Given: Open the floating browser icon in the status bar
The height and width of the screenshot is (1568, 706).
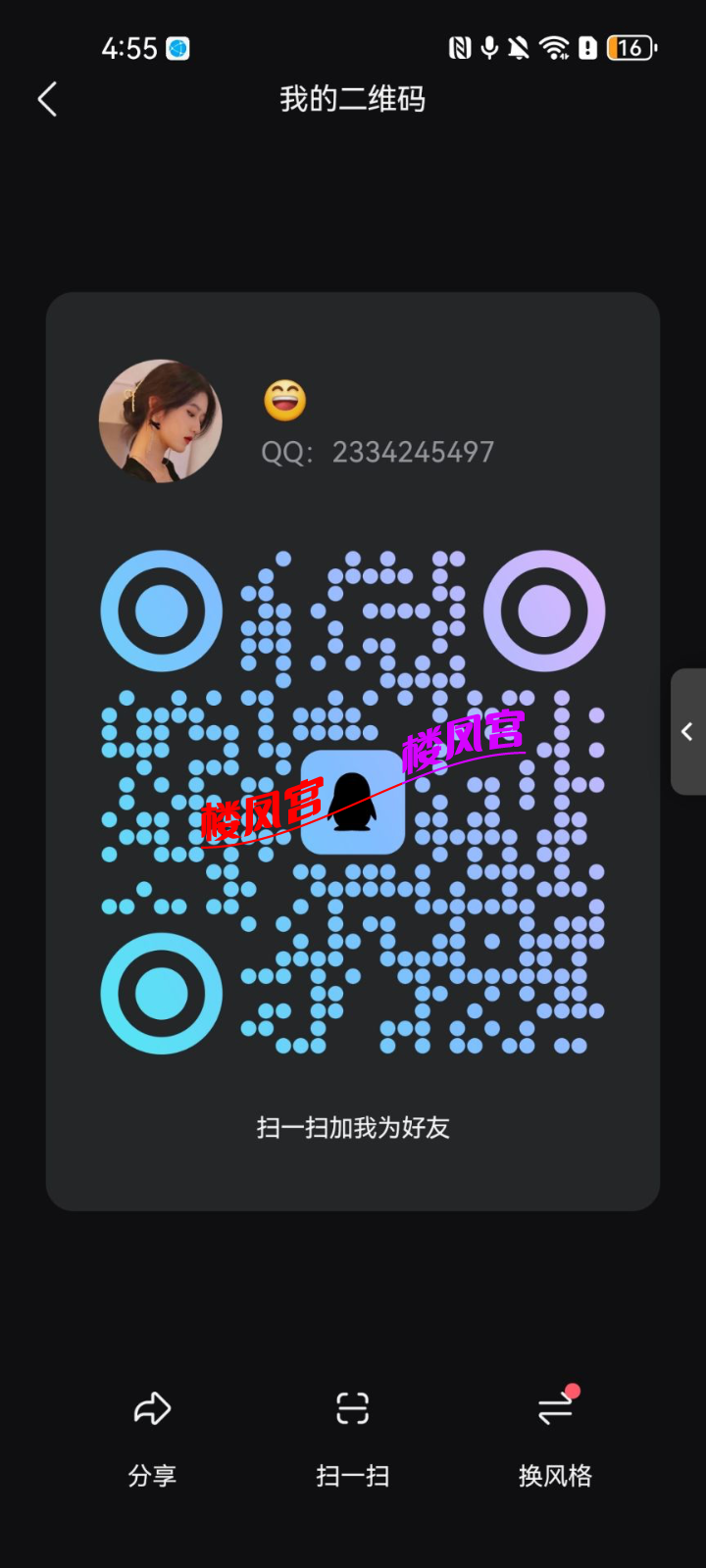Looking at the screenshot, I should pyautogui.click(x=177, y=47).
